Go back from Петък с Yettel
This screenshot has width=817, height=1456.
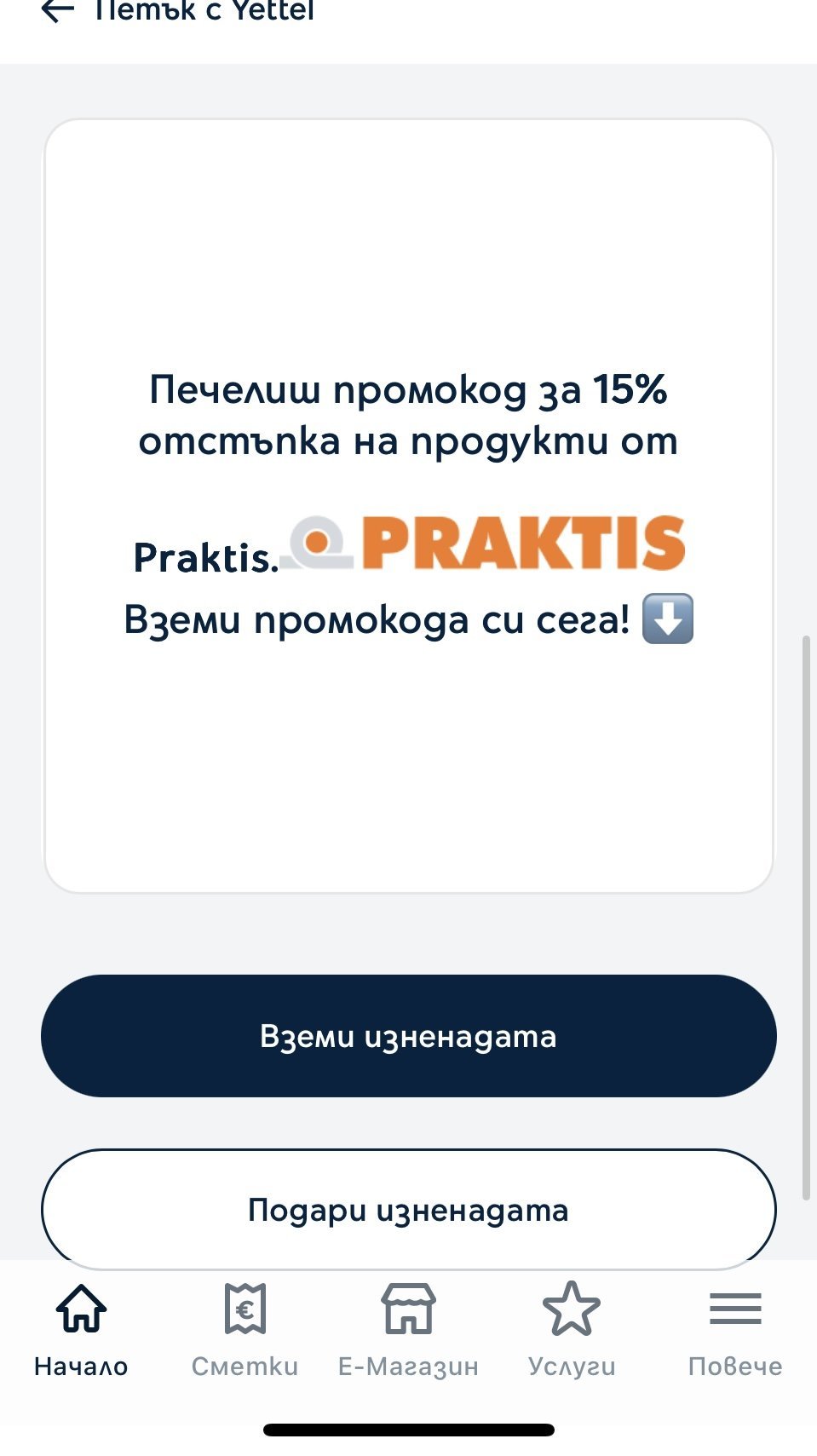coord(58,12)
